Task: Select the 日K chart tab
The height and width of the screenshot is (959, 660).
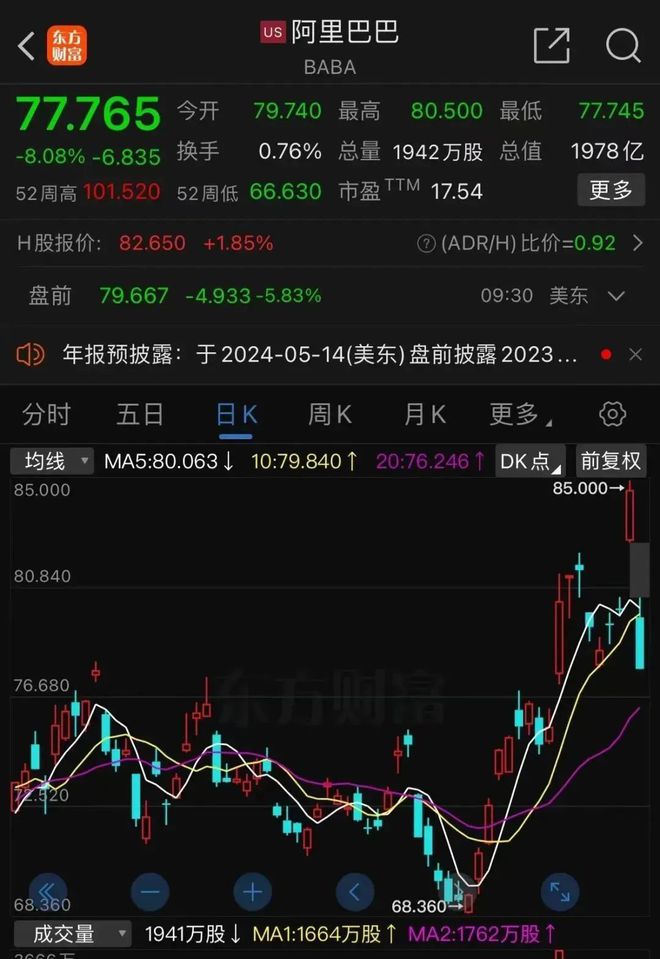Action: click(236, 414)
